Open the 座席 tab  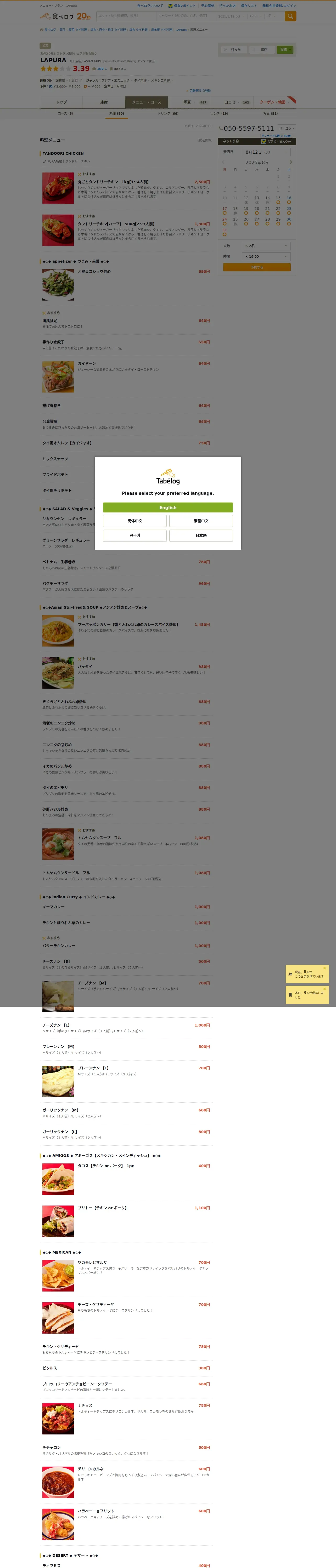104,102
